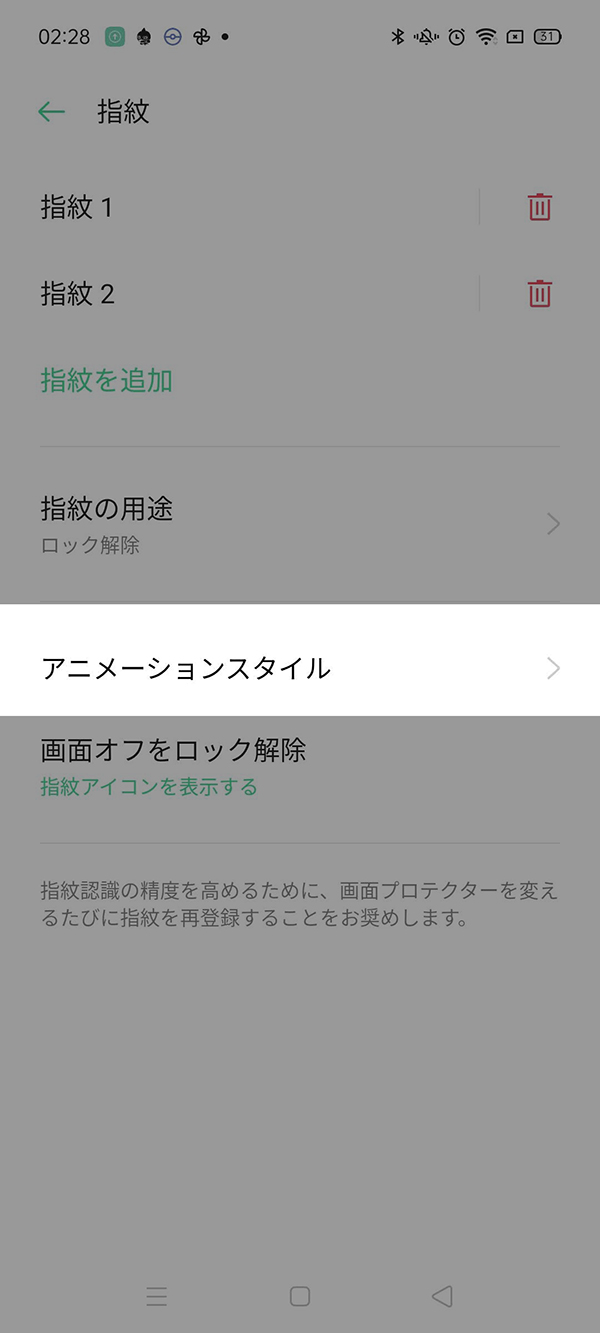The height and width of the screenshot is (1333, 600).
Task: Open 指紋の用途 settings
Action: click(x=300, y=525)
